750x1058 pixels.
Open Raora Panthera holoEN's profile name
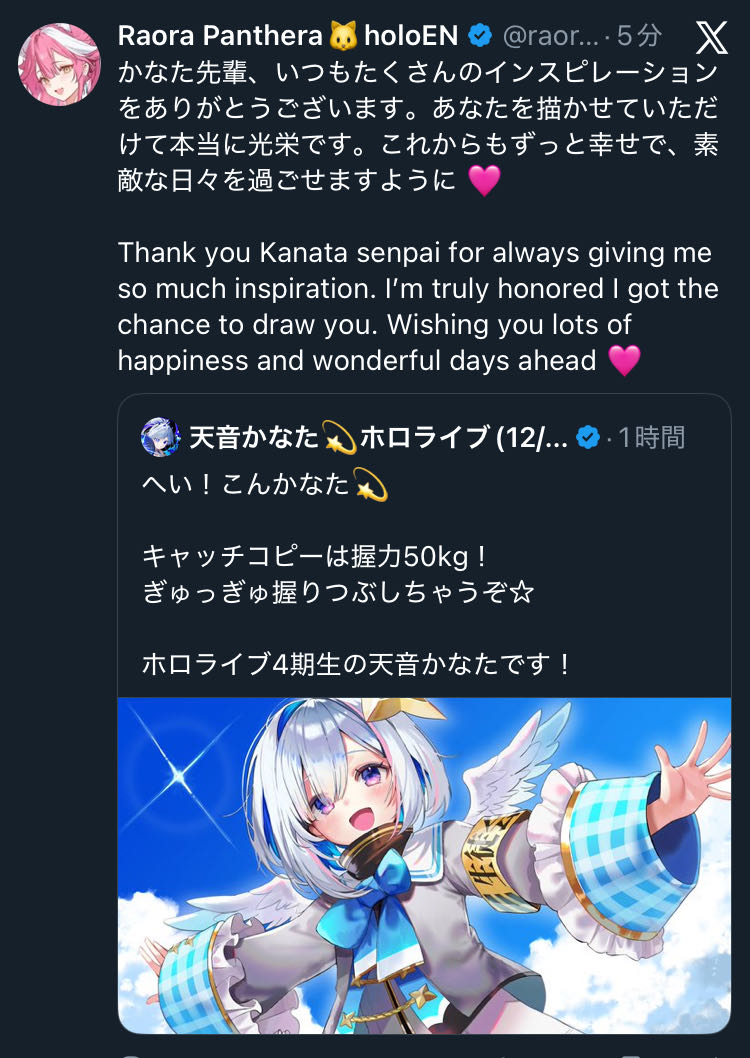click(x=288, y=37)
